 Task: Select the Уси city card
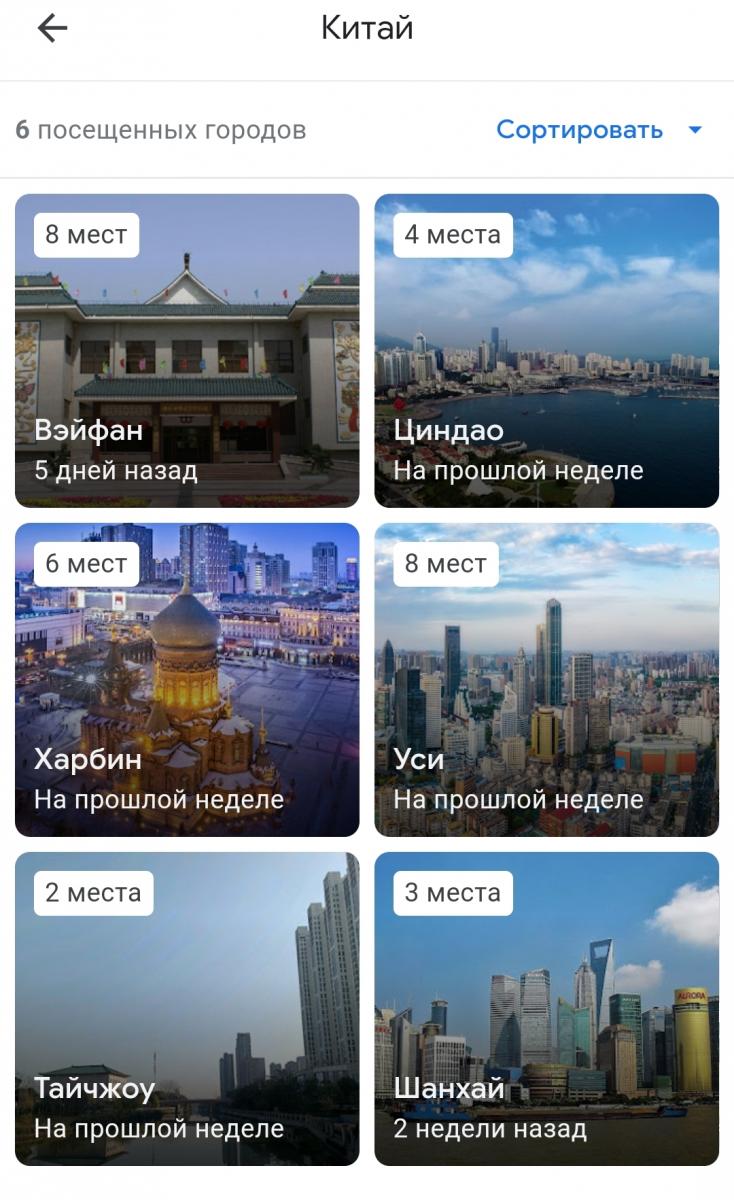[546, 680]
